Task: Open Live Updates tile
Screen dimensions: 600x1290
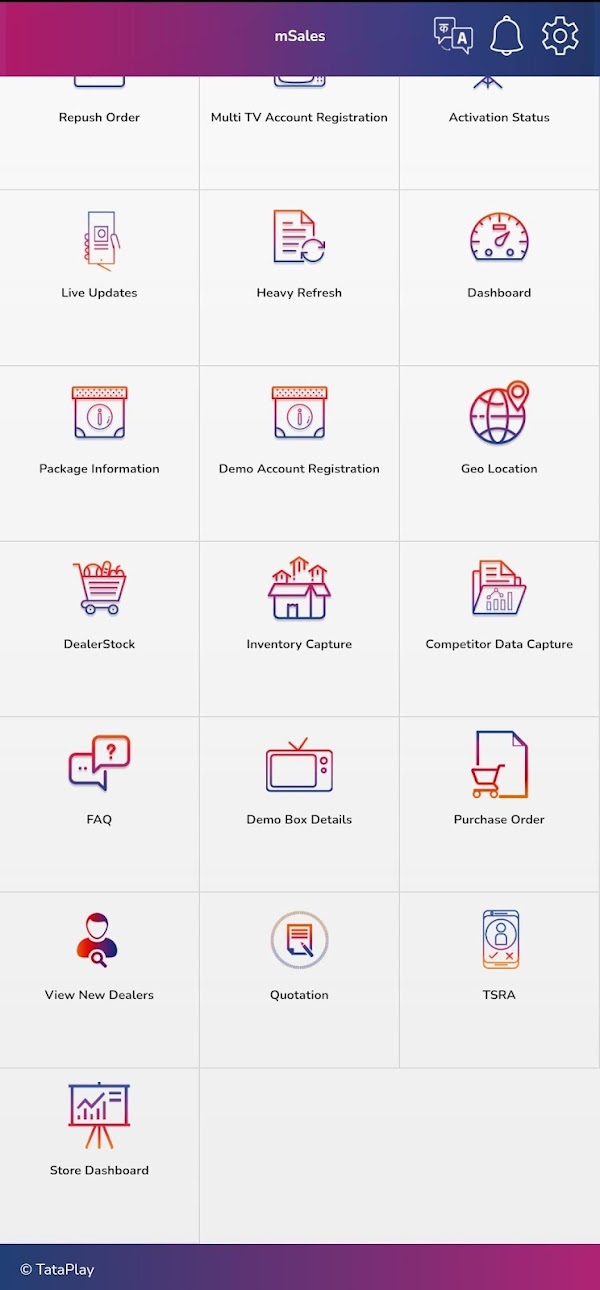Action: click(99, 255)
